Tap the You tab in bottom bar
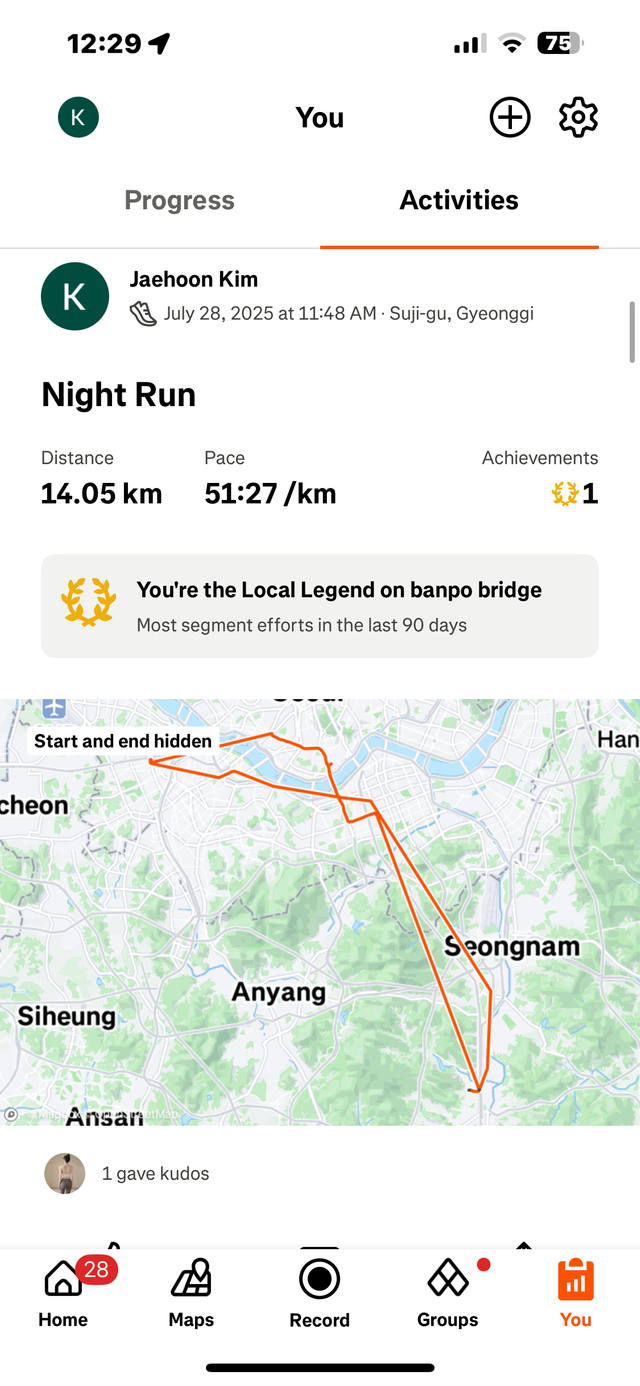 coord(575,1293)
